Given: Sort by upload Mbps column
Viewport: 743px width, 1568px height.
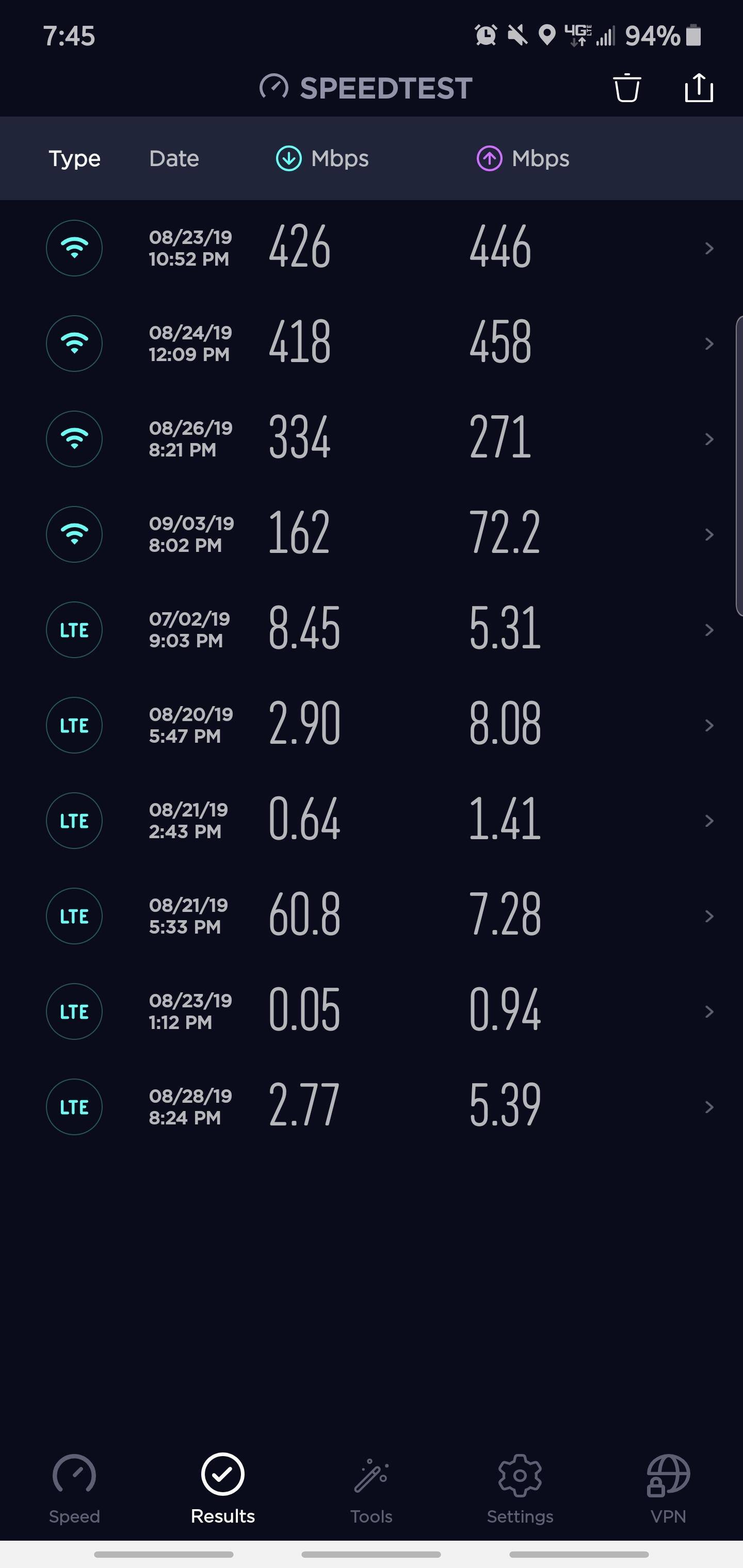Looking at the screenshot, I should tap(523, 159).
